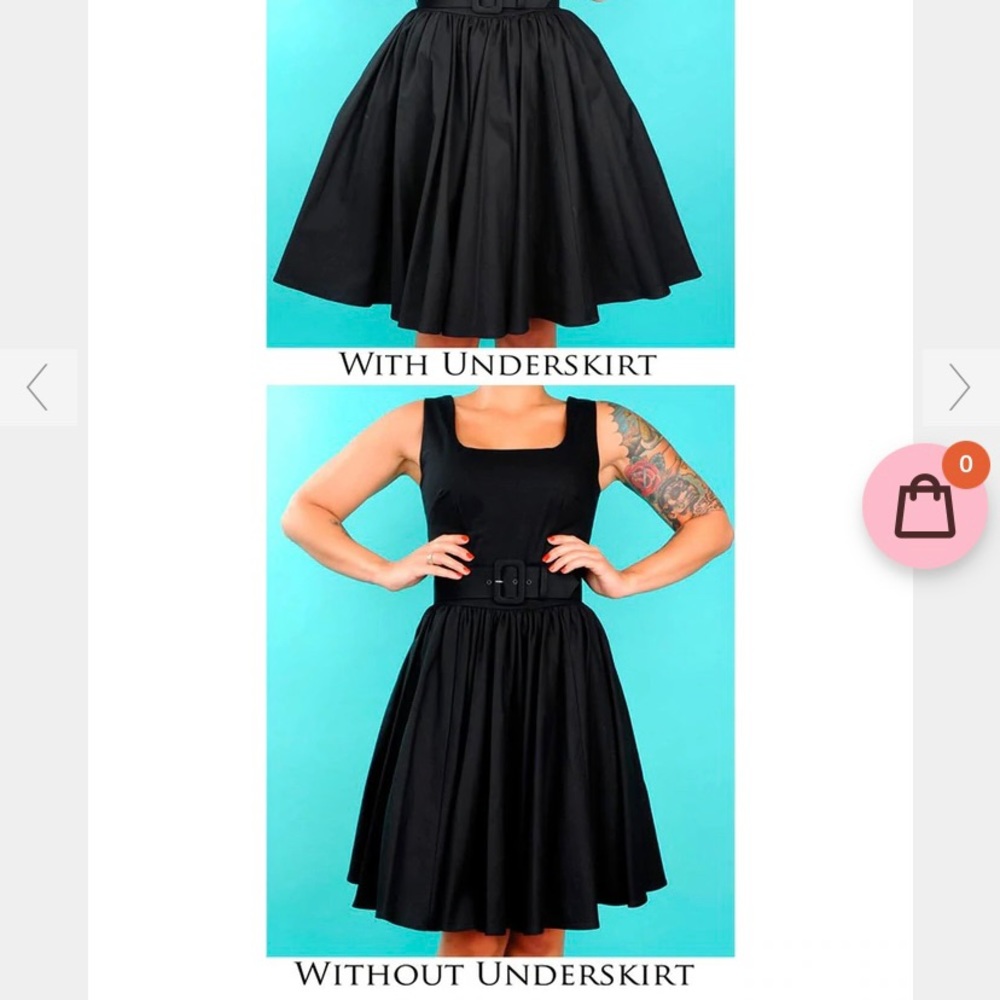Show the next product image
The image size is (1000, 1000).
point(959,387)
